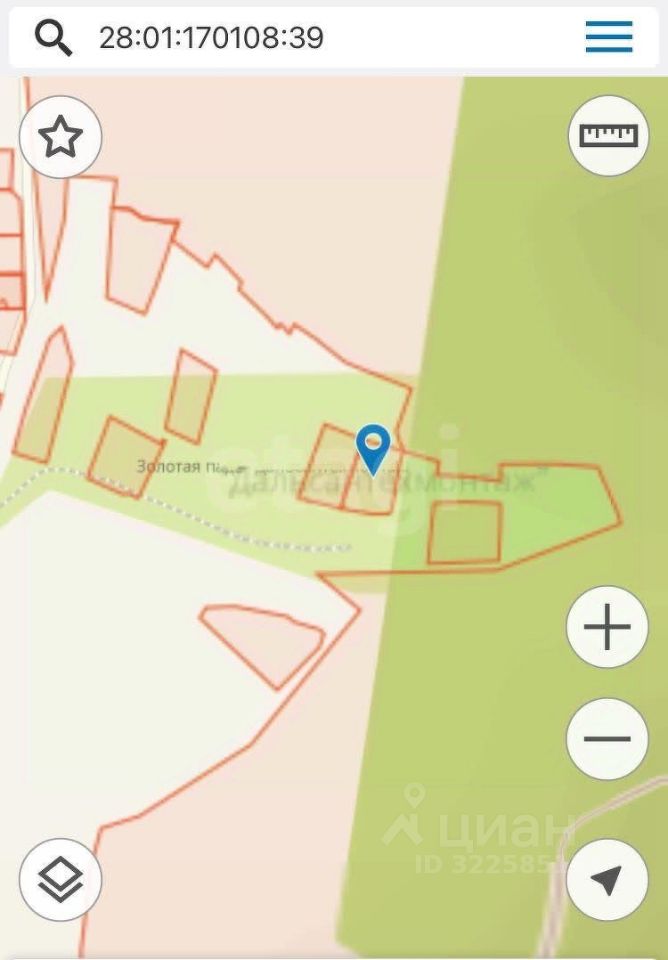Edit the cadastral number 28:01:170108:39 field
The height and width of the screenshot is (960, 668).
[300, 38]
